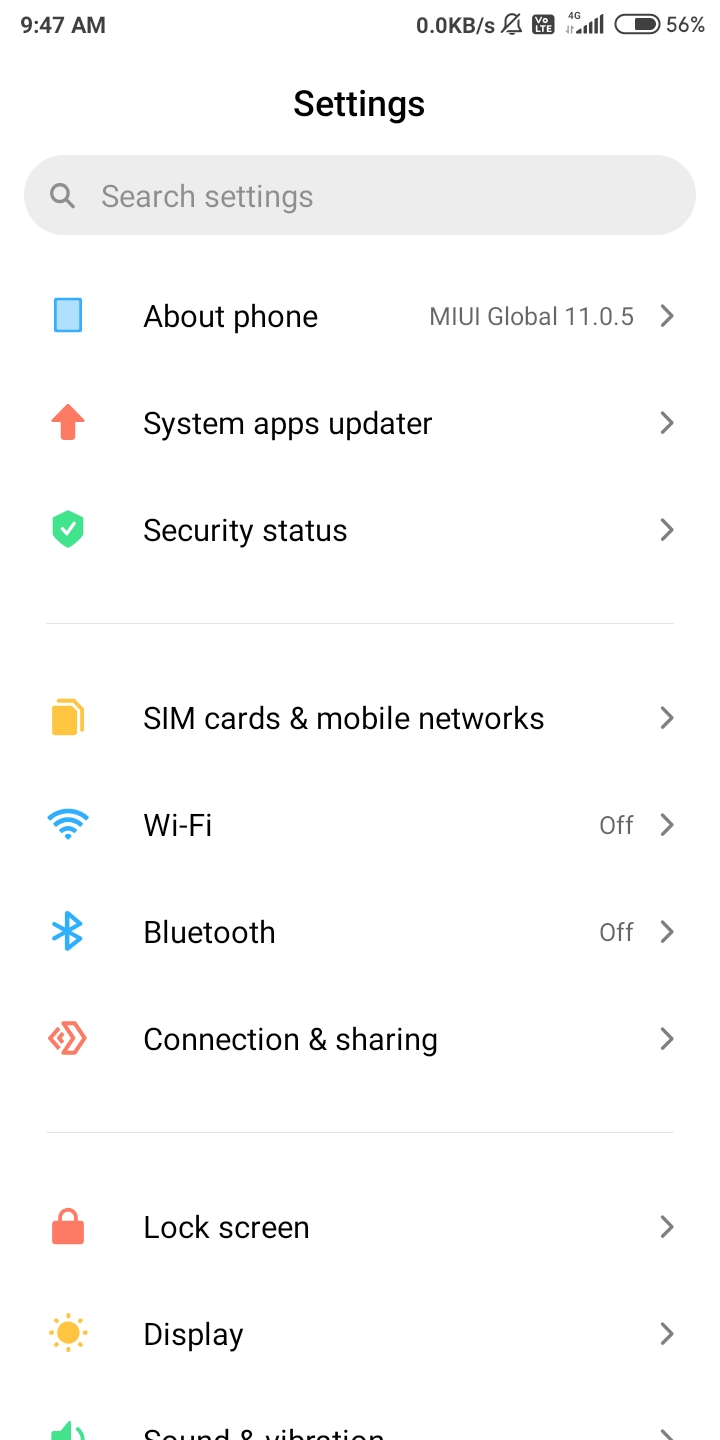Go to Wi-Fi settings
Viewport: 720px width, 1440px height.
[x=360, y=826]
